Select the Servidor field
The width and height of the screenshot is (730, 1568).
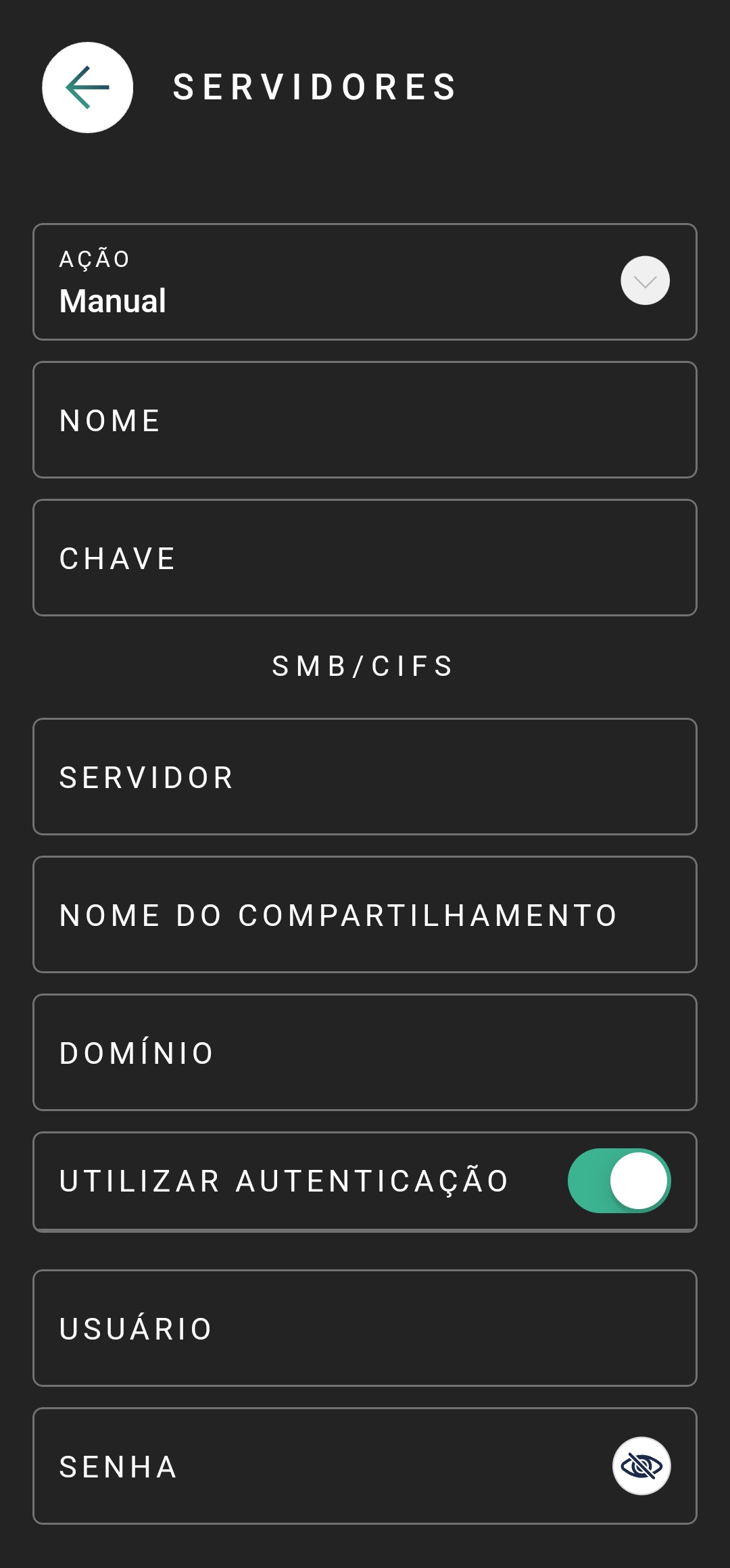(x=365, y=777)
